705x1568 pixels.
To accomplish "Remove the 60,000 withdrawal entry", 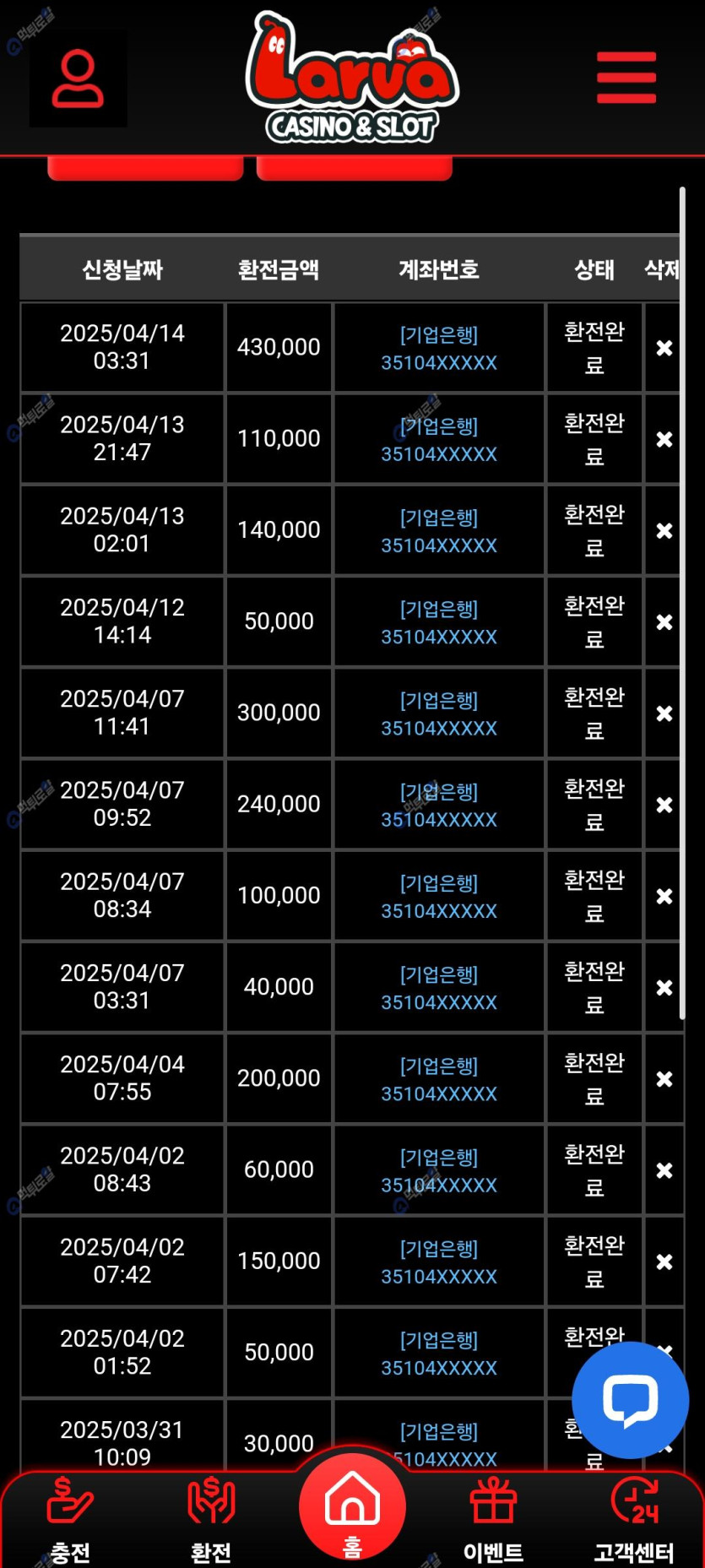I will coord(664,1170).
